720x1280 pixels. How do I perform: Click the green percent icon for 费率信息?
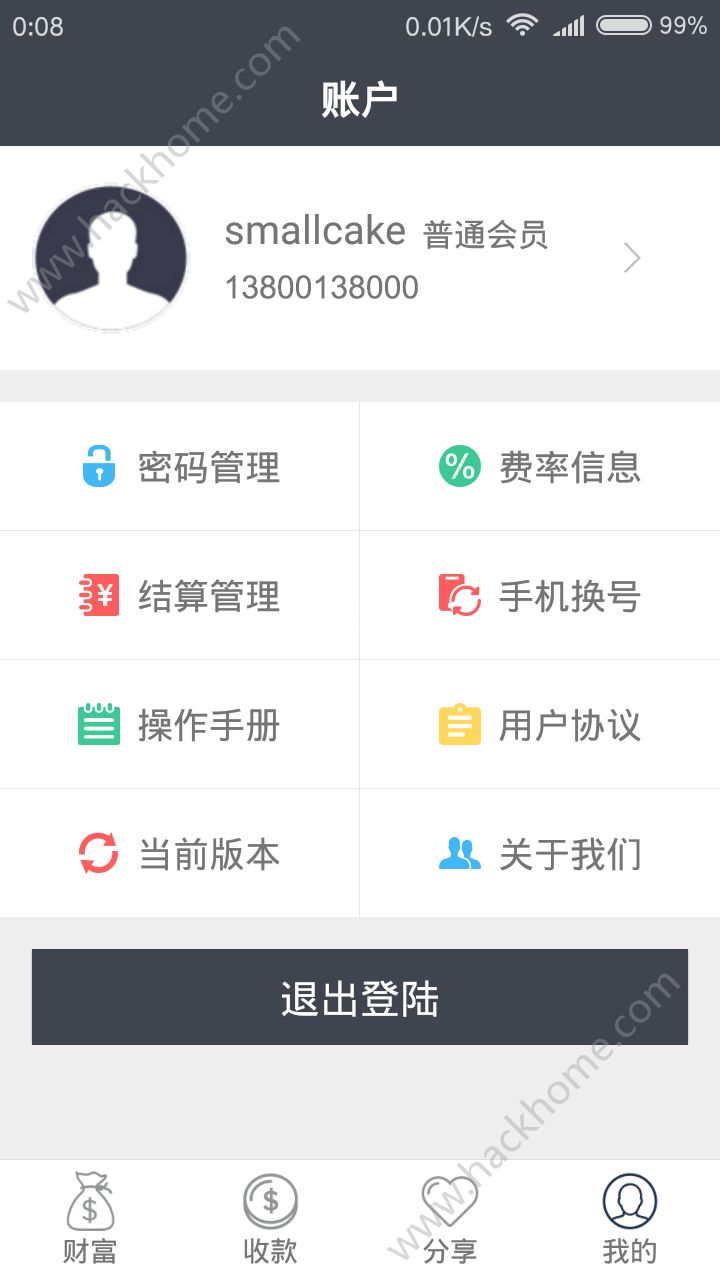(x=457, y=466)
